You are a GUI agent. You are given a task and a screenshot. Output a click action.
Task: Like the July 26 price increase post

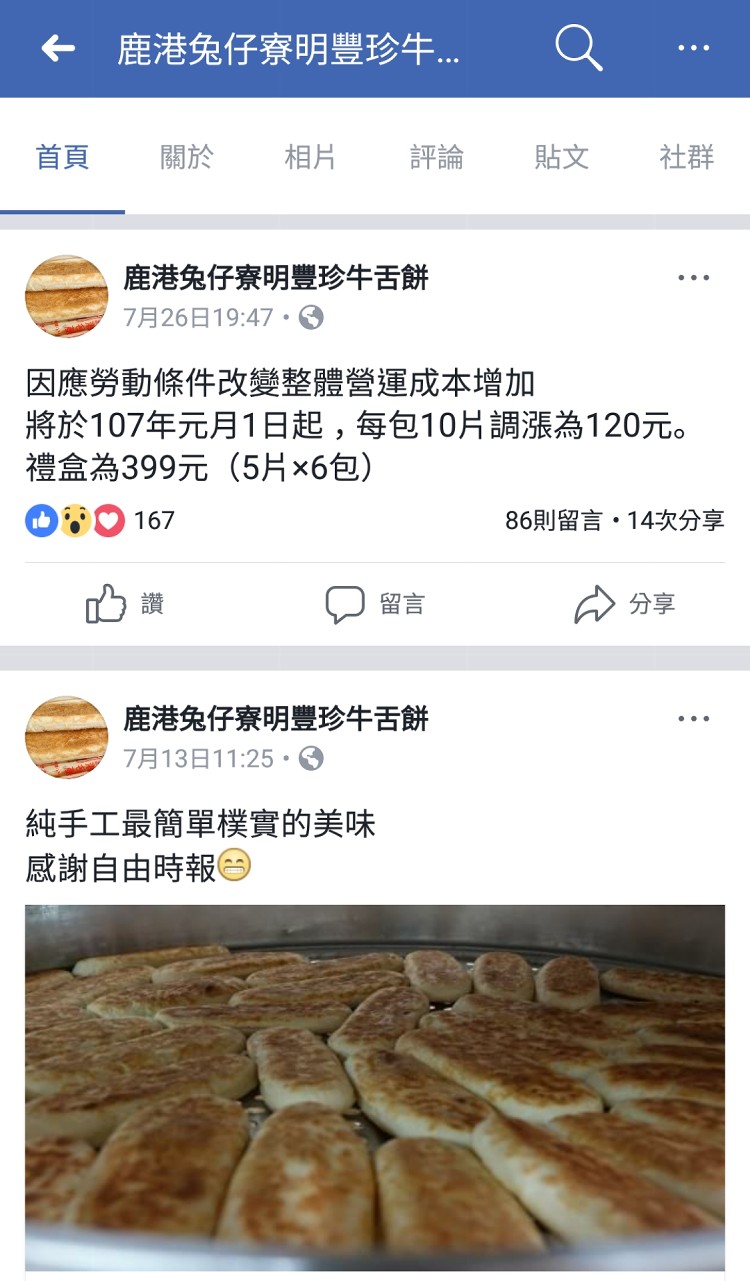pyautogui.click(x=125, y=604)
